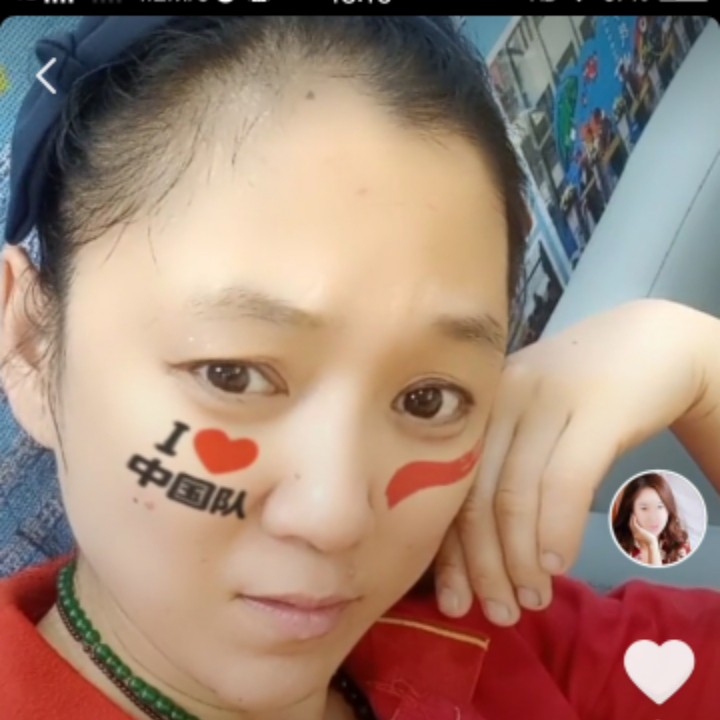Like the video with the heart icon
The width and height of the screenshot is (720, 720).
659,671
